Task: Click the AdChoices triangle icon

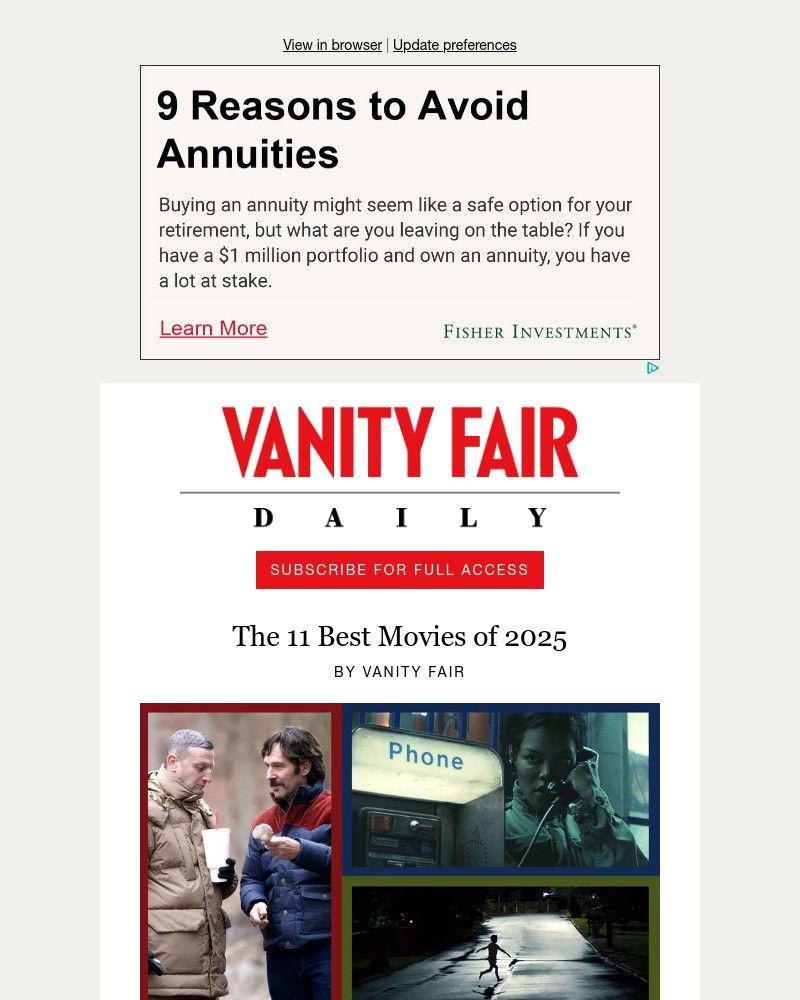Action: 654,369
